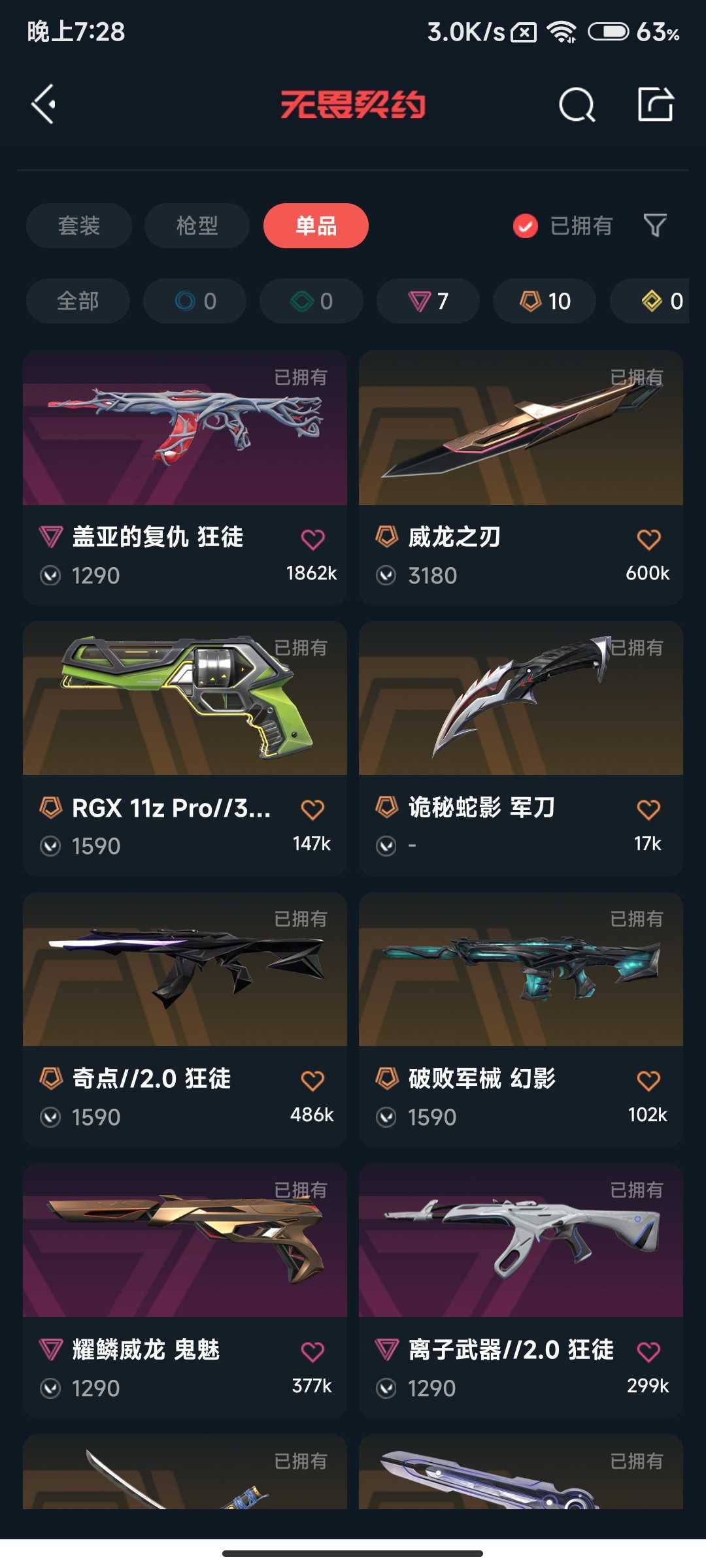
Task: Open the 威龙之刃 skin card
Action: pos(521,478)
